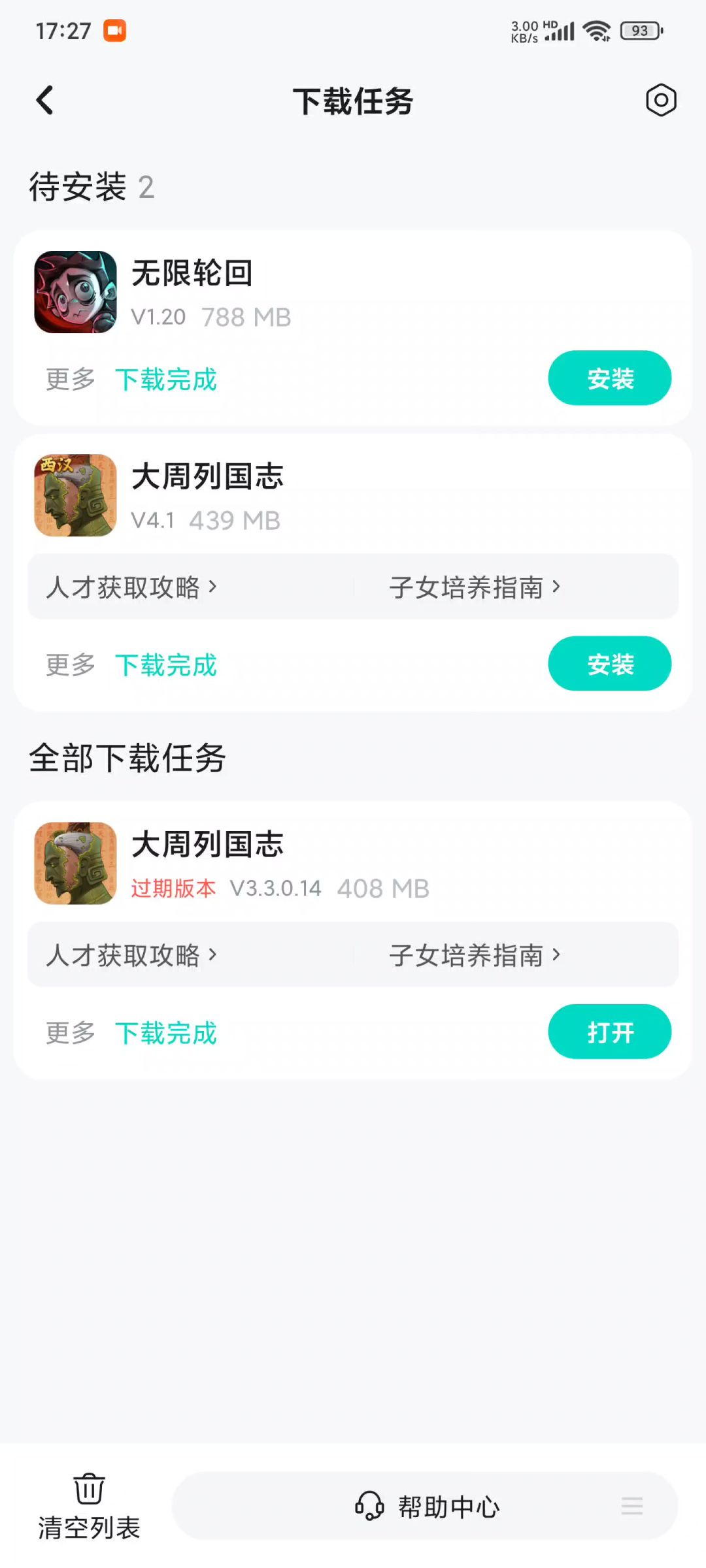Open 人才获取攻略 under 大周列国志 V4.1
The image size is (706, 1568).
pos(131,587)
